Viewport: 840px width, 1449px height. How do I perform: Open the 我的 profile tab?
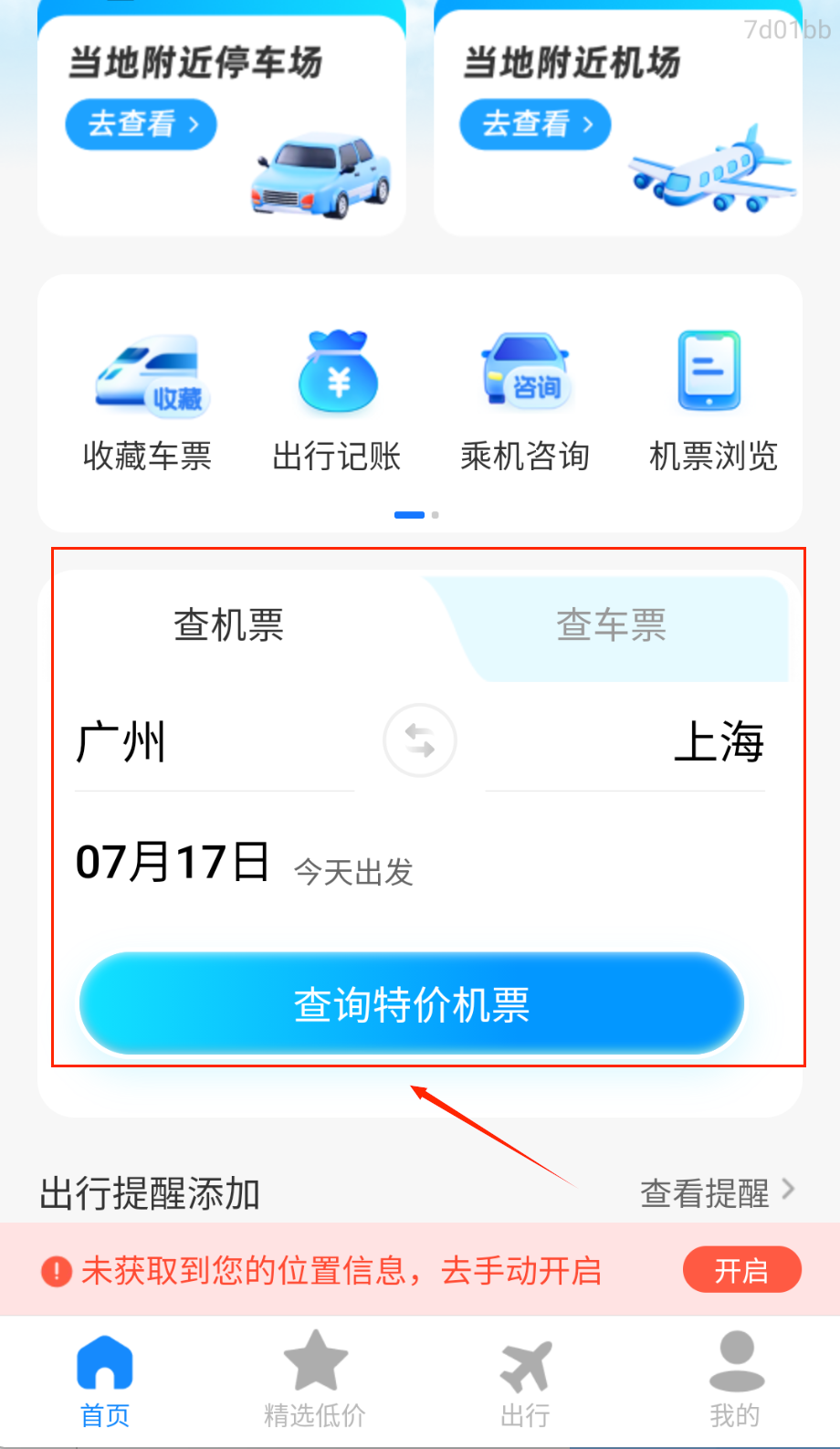736,1381
